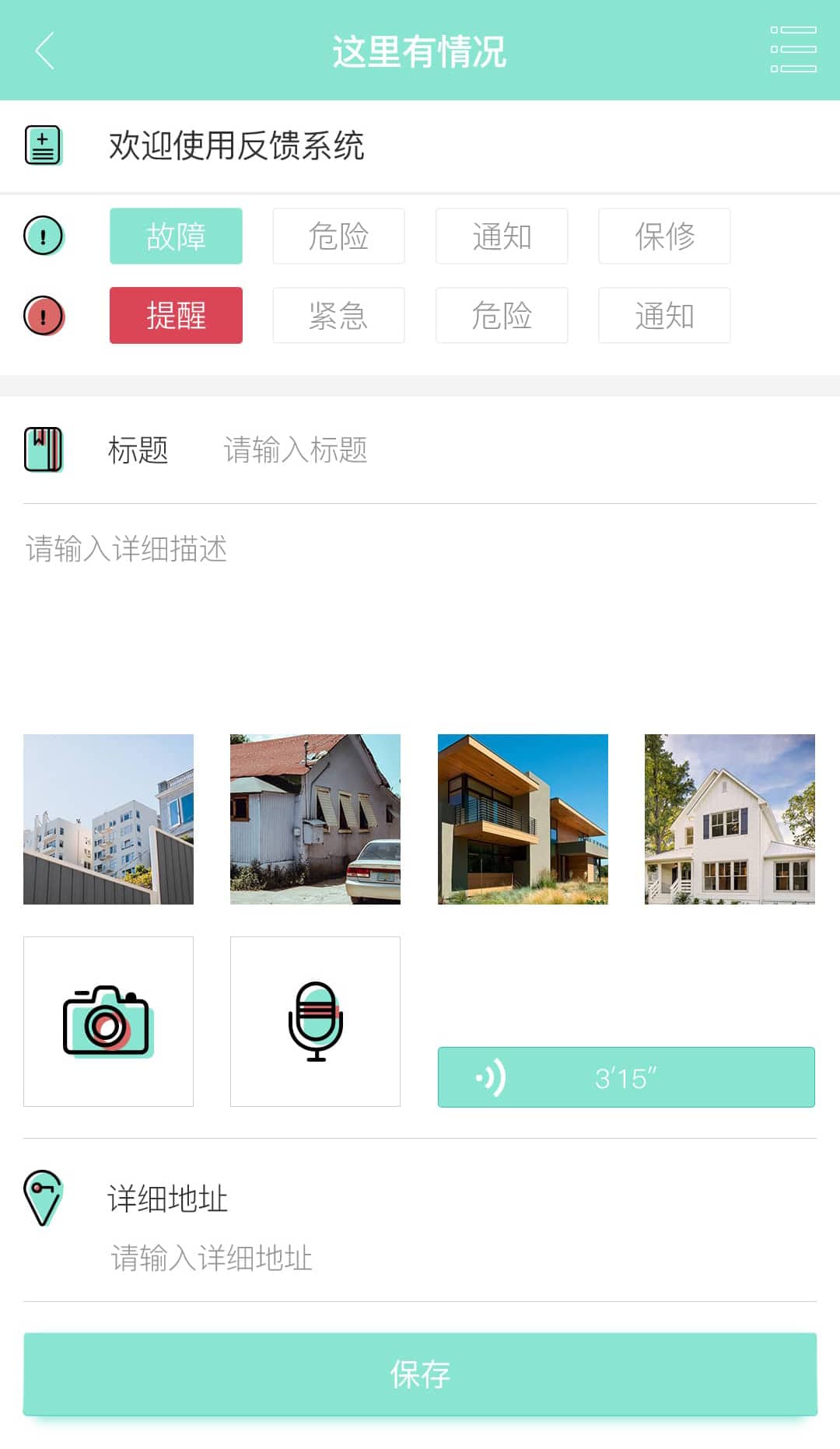The width and height of the screenshot is (840, 1449).
Task: Open the list menu icon in header
Action: coord(793,50)
